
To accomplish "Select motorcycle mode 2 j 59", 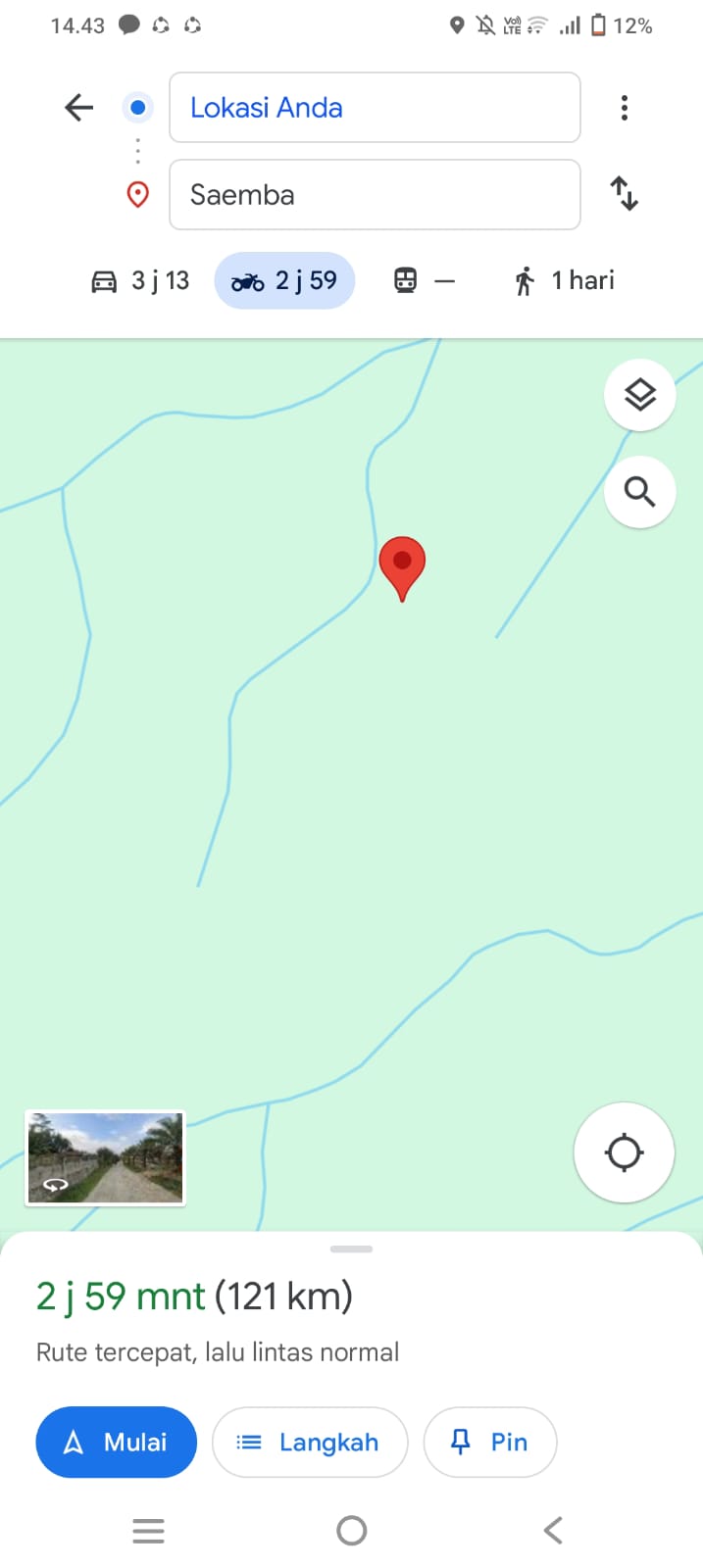I will click(x=284, y=281).
